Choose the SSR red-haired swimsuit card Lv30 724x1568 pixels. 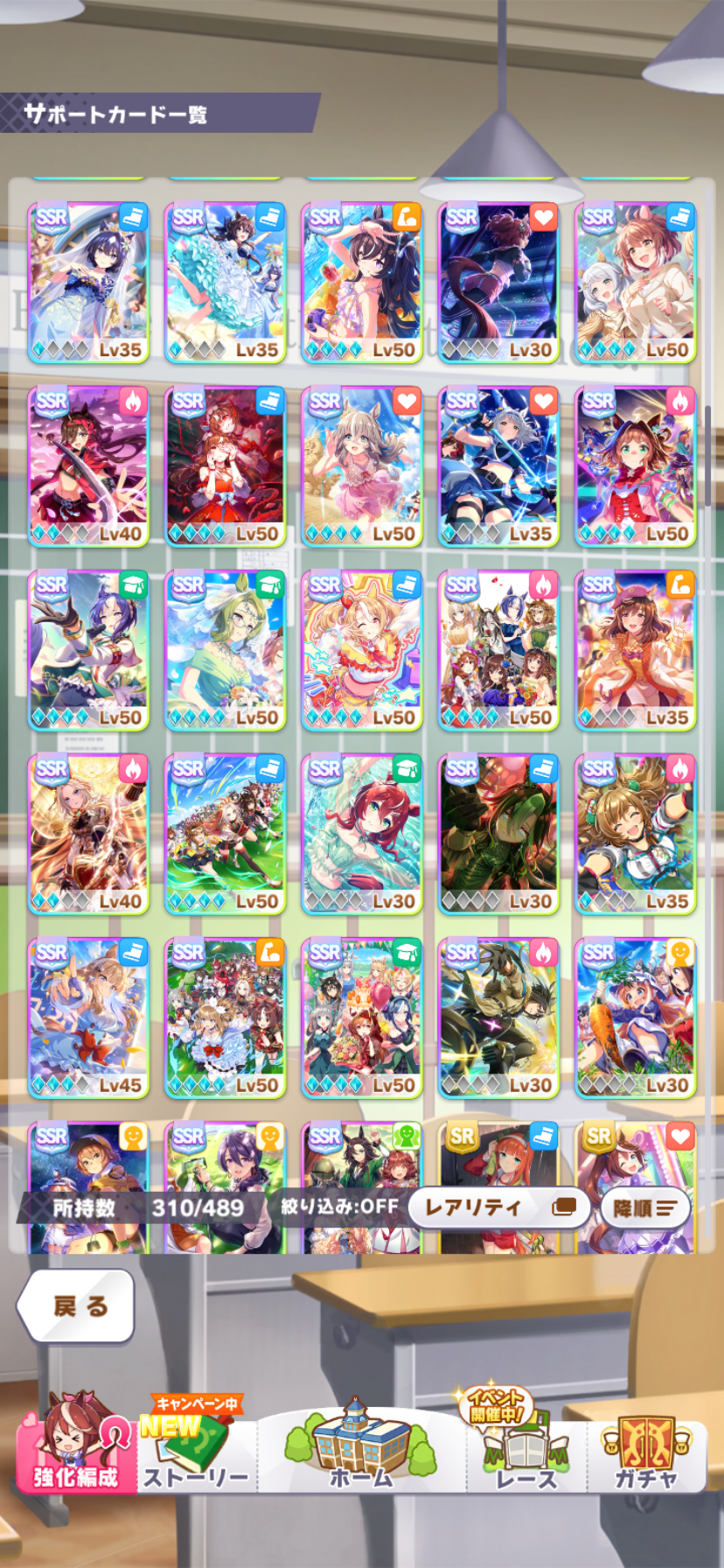click(362, 834)
